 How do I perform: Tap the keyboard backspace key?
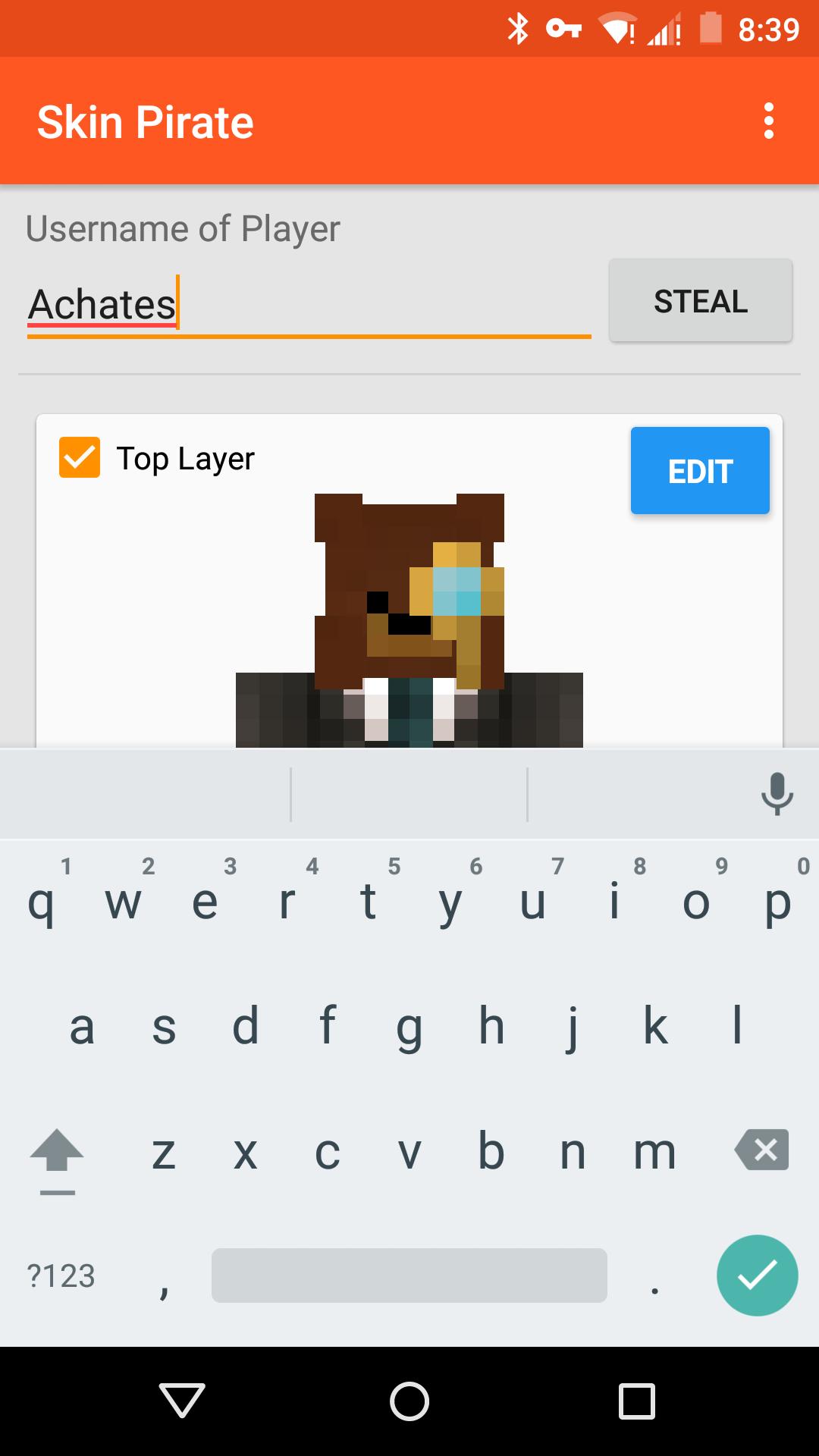pyautogui.click(x=761, y=1150)
